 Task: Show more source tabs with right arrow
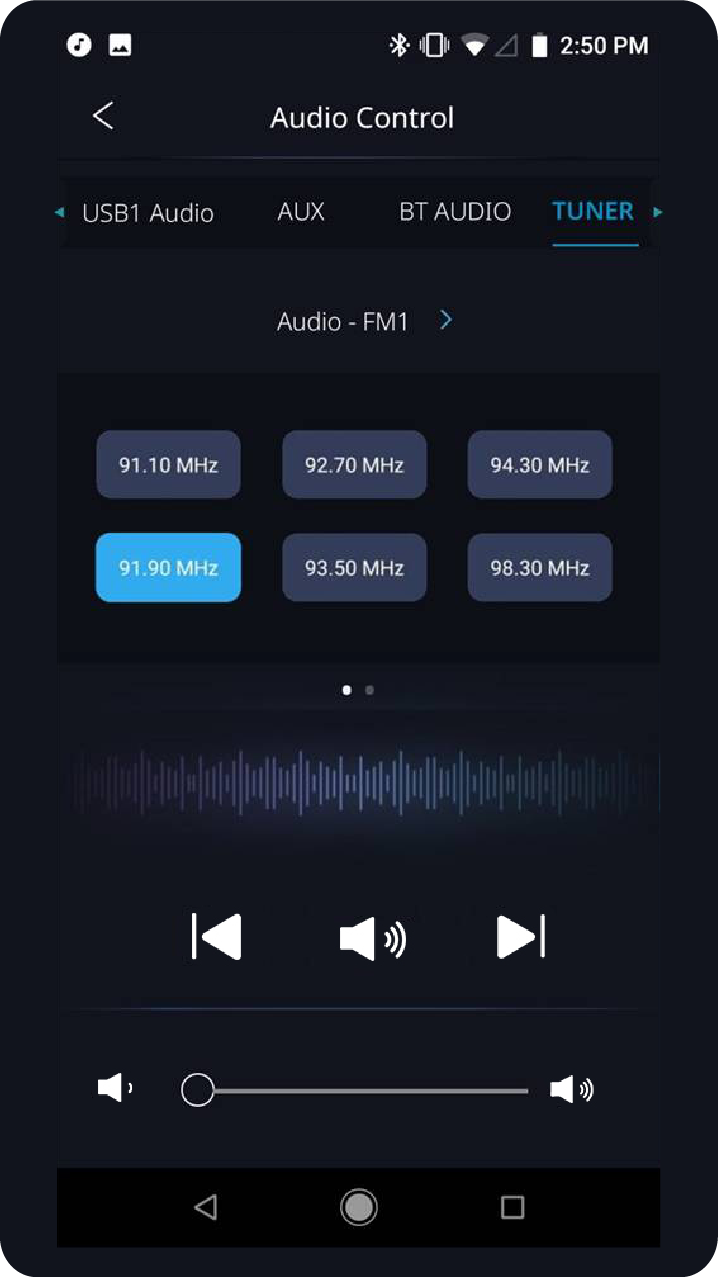click(657, 212)
